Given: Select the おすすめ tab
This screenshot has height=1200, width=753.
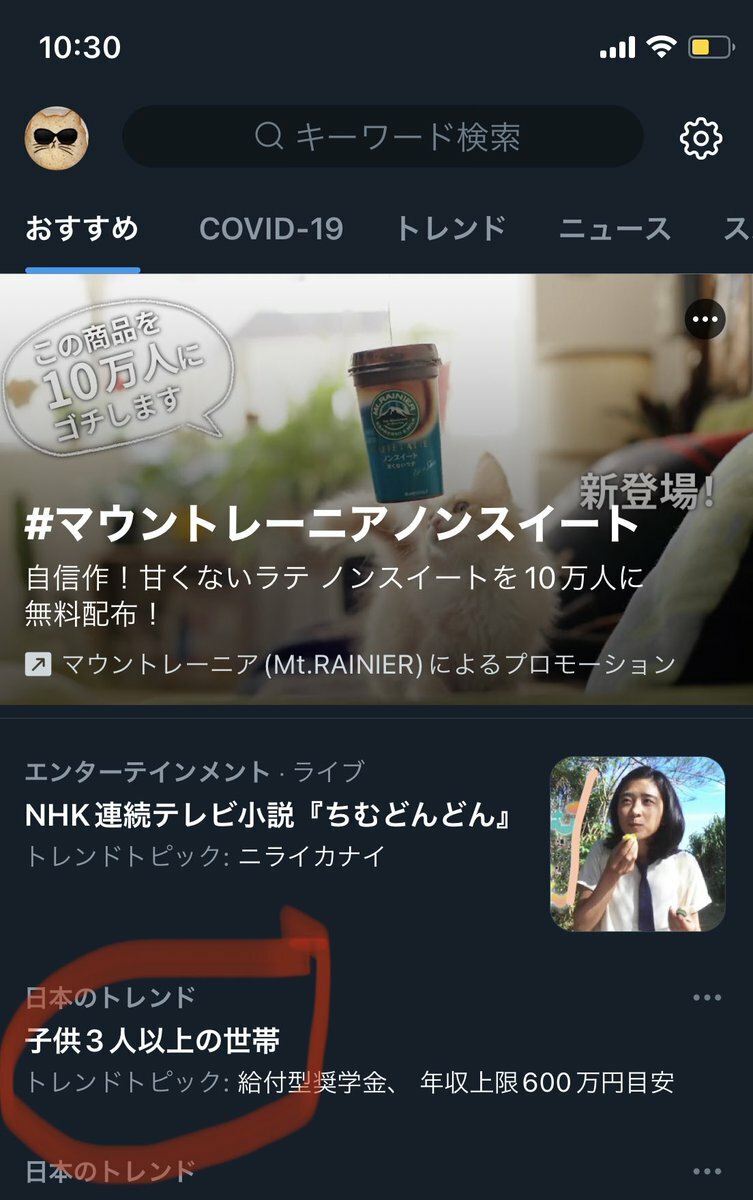Looking at the screenshot, I should [82, 229].
